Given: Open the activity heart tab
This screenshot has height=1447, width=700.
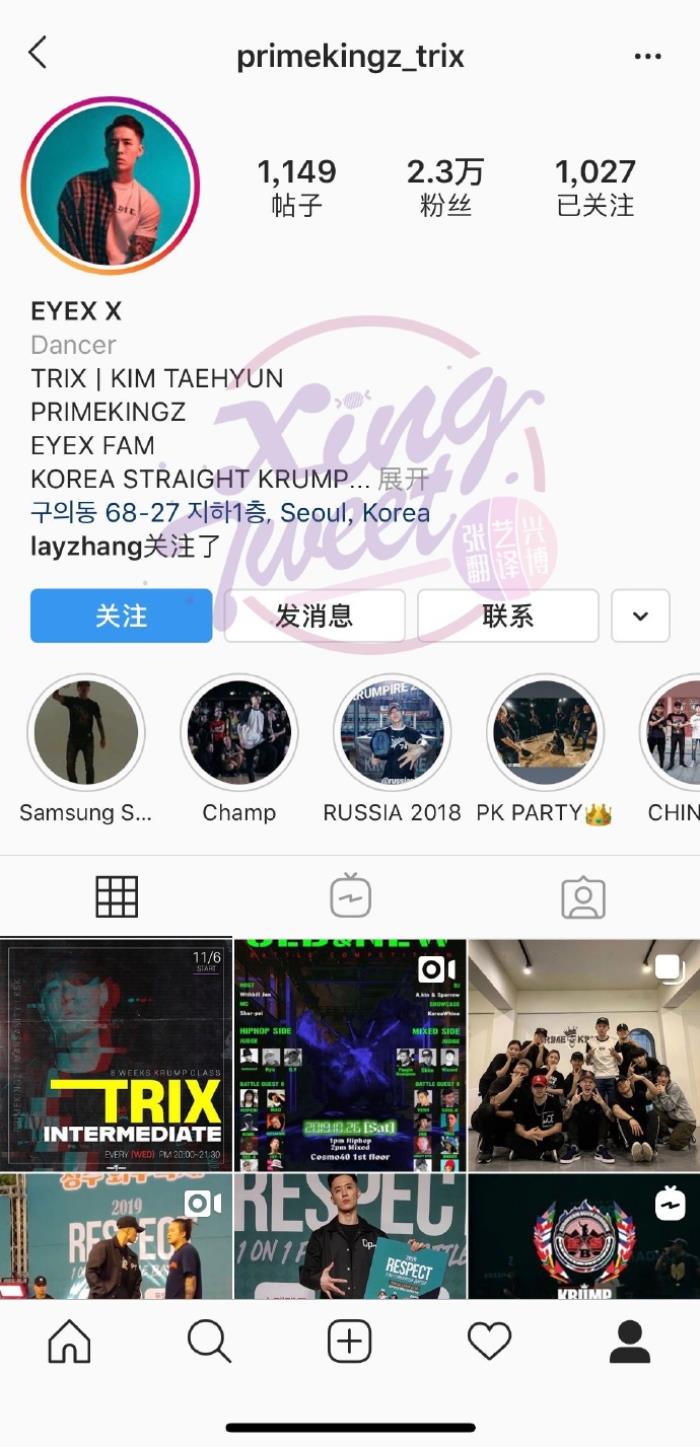Looking at the screenshot, I should [489, 1341].
